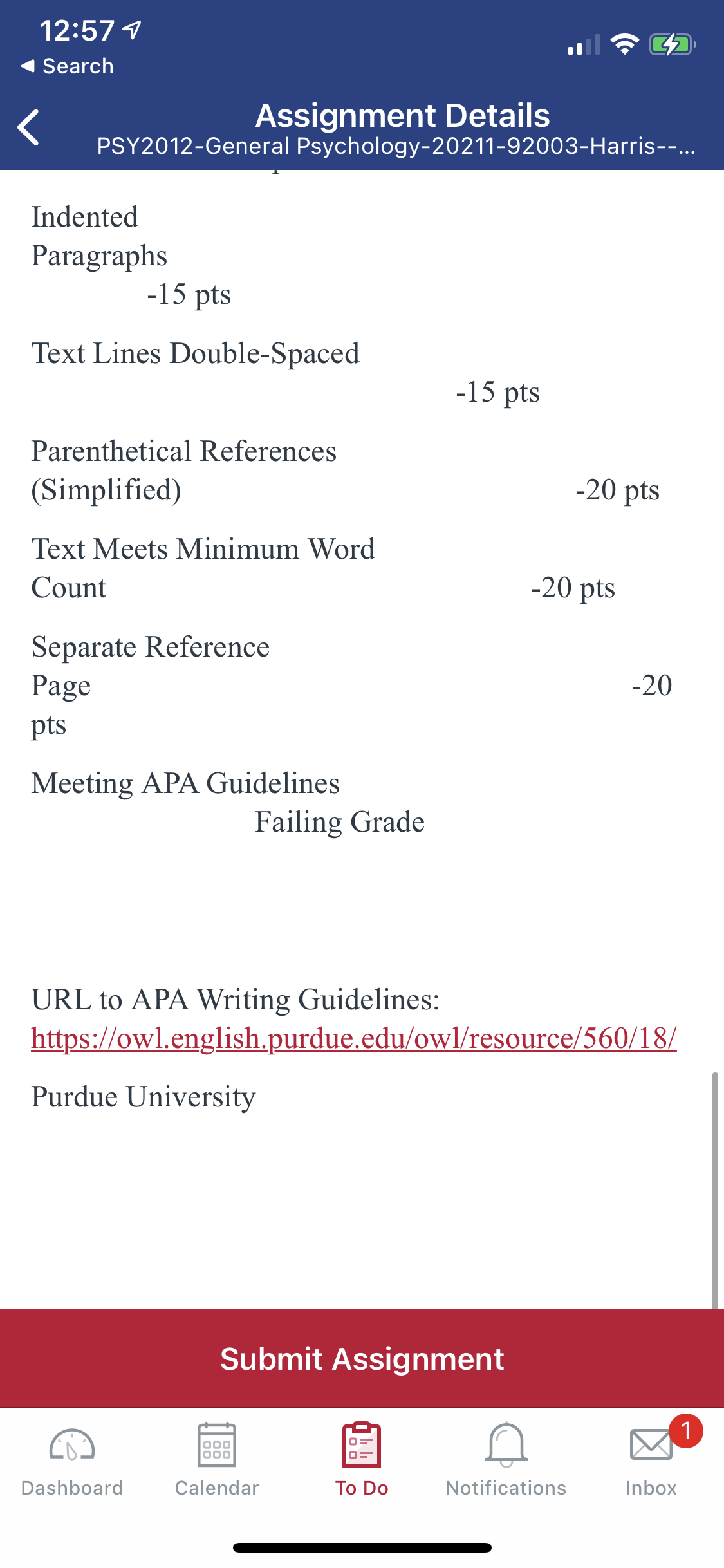724x1568 pixels.
Task: Open the Purdue OWL APA guidelines link
Action: [x=354, y=1038]
